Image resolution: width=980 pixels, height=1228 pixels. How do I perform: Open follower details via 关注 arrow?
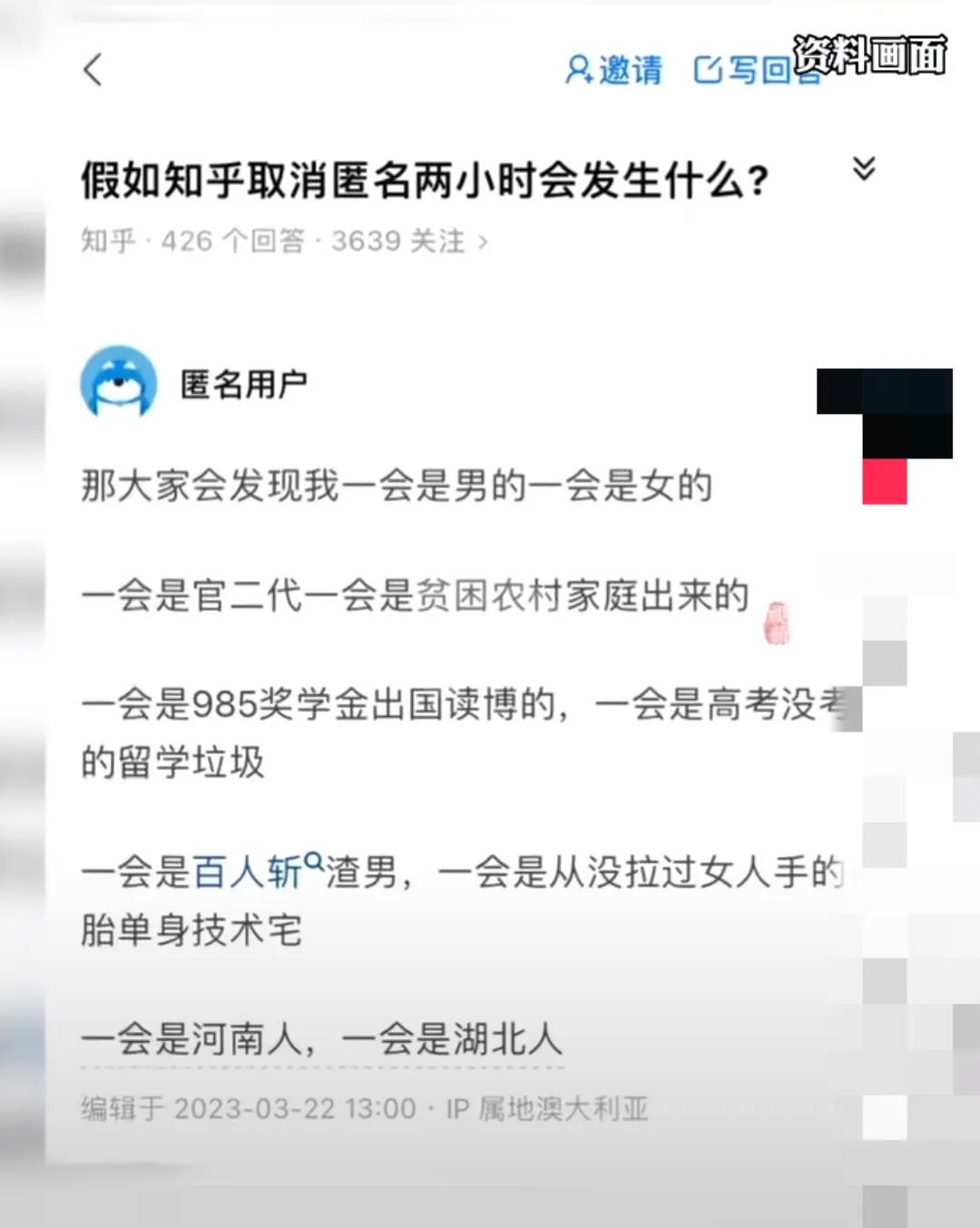485,241
